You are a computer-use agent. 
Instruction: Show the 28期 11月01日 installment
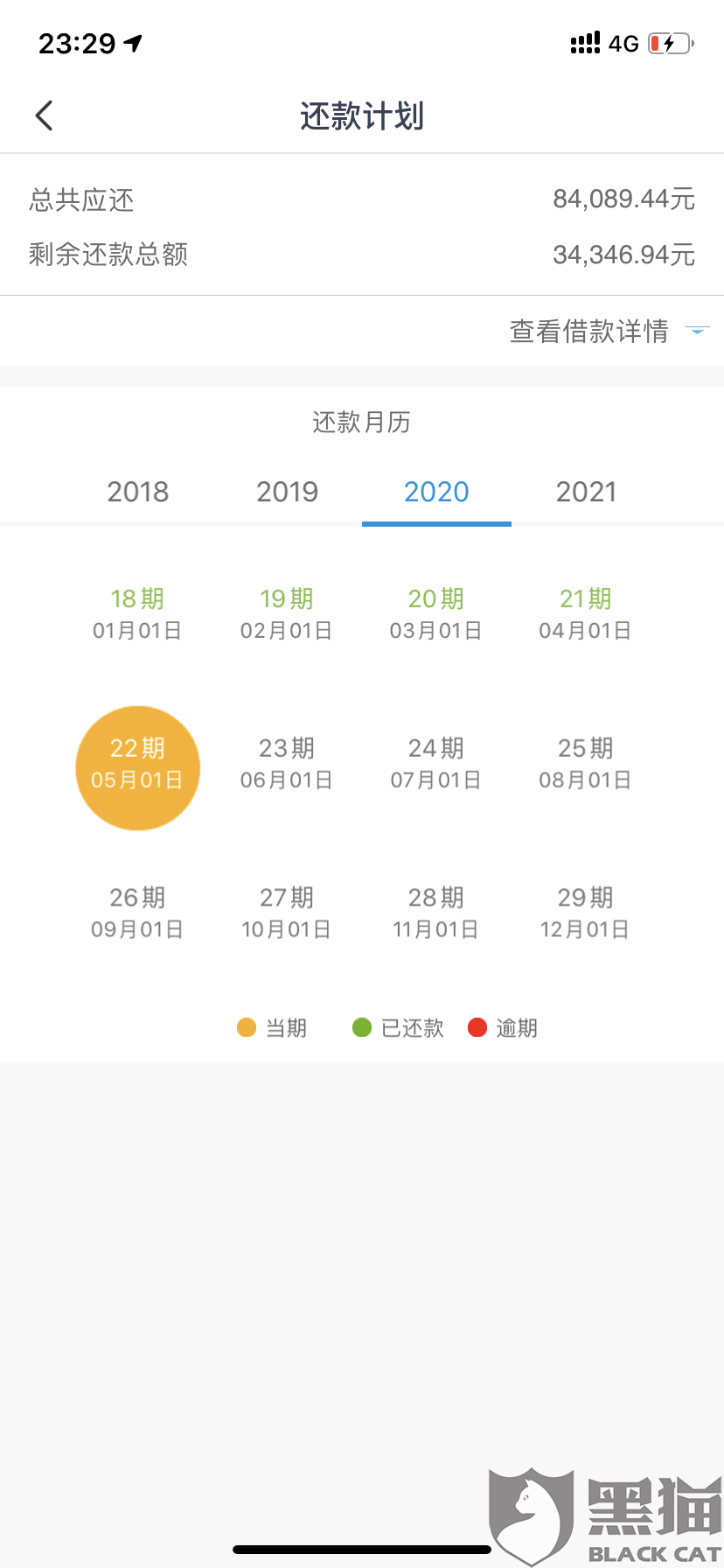[436, 913]
